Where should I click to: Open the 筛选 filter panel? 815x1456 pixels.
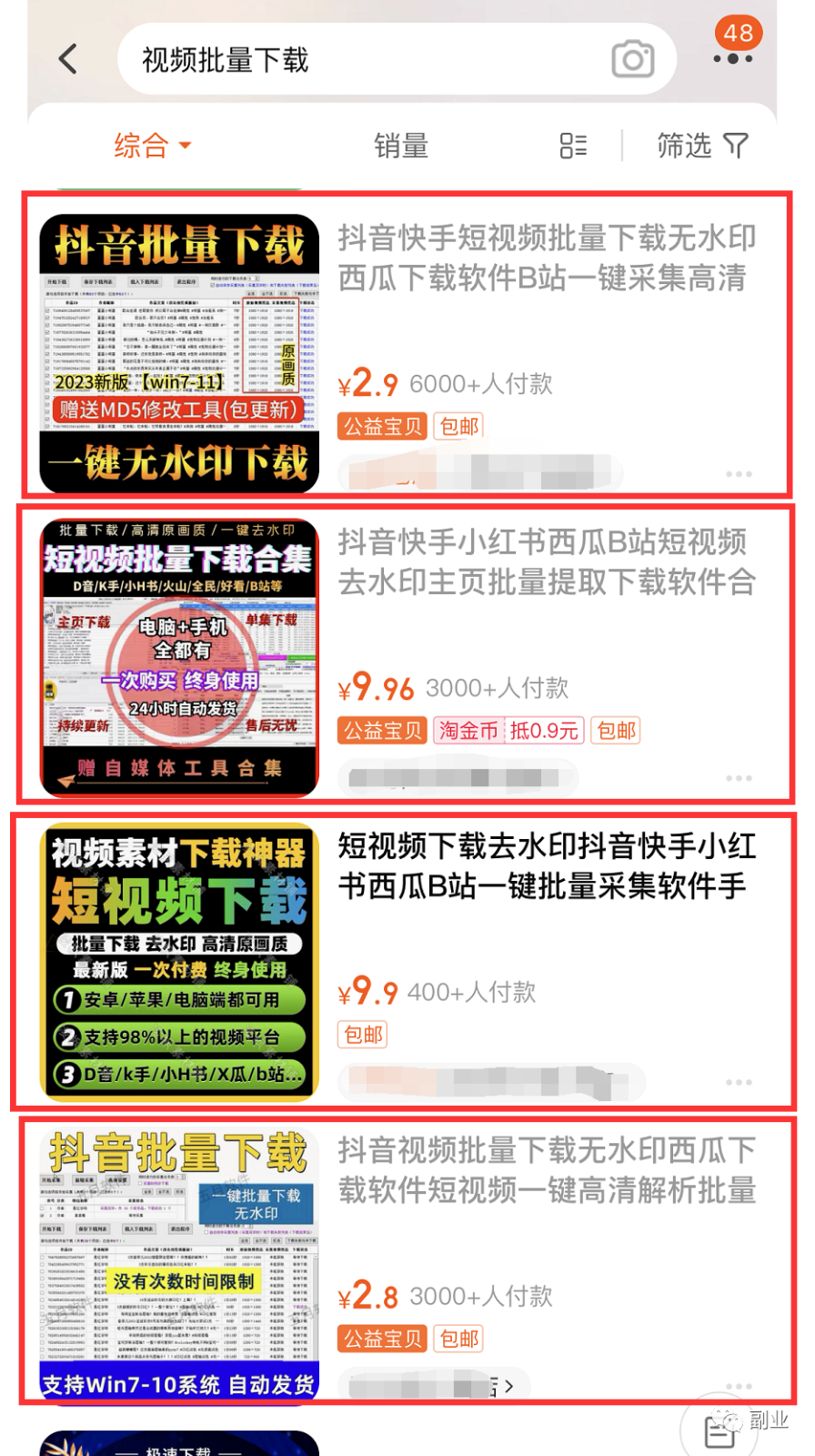click(x=701, y=146)
